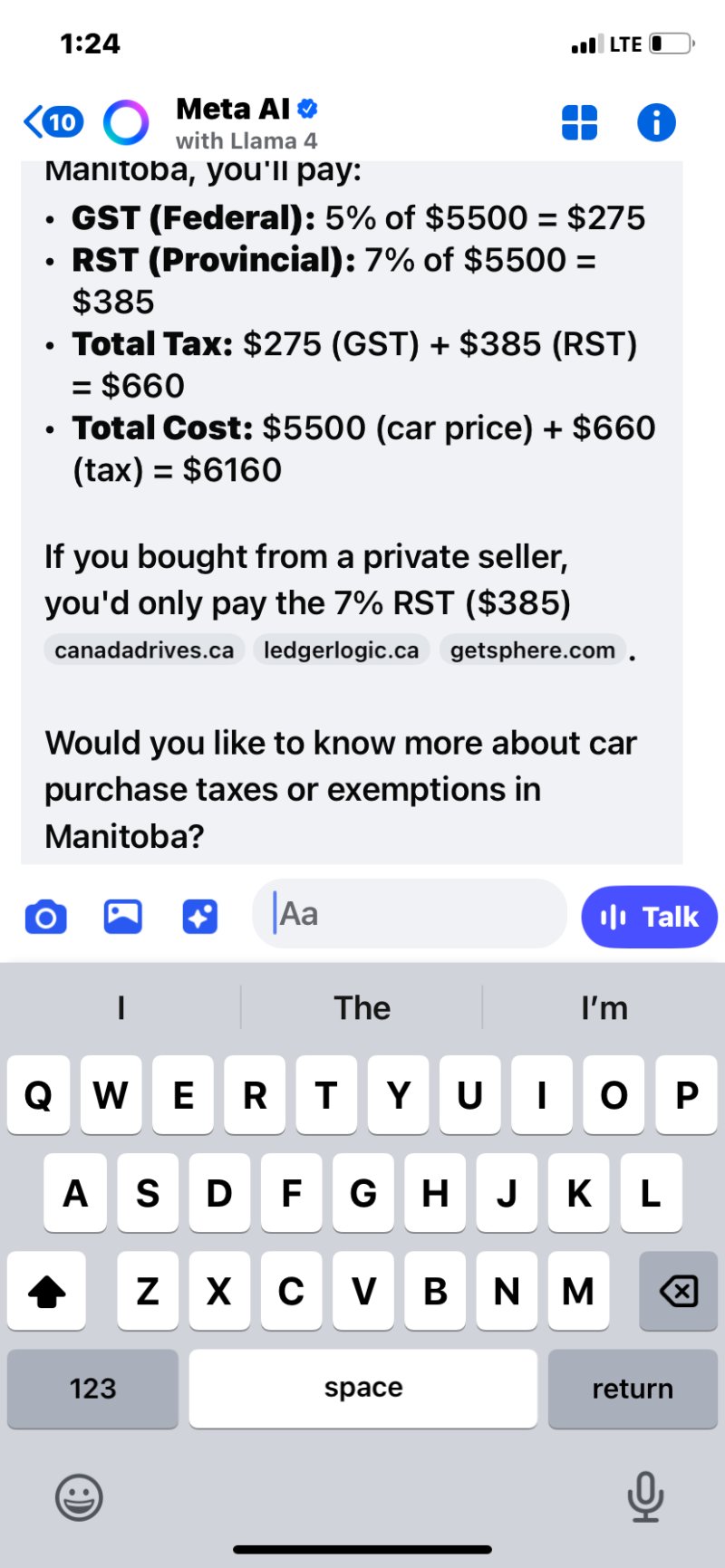
Task: Go back to the chats list
Action: click(x=52, y=121)
